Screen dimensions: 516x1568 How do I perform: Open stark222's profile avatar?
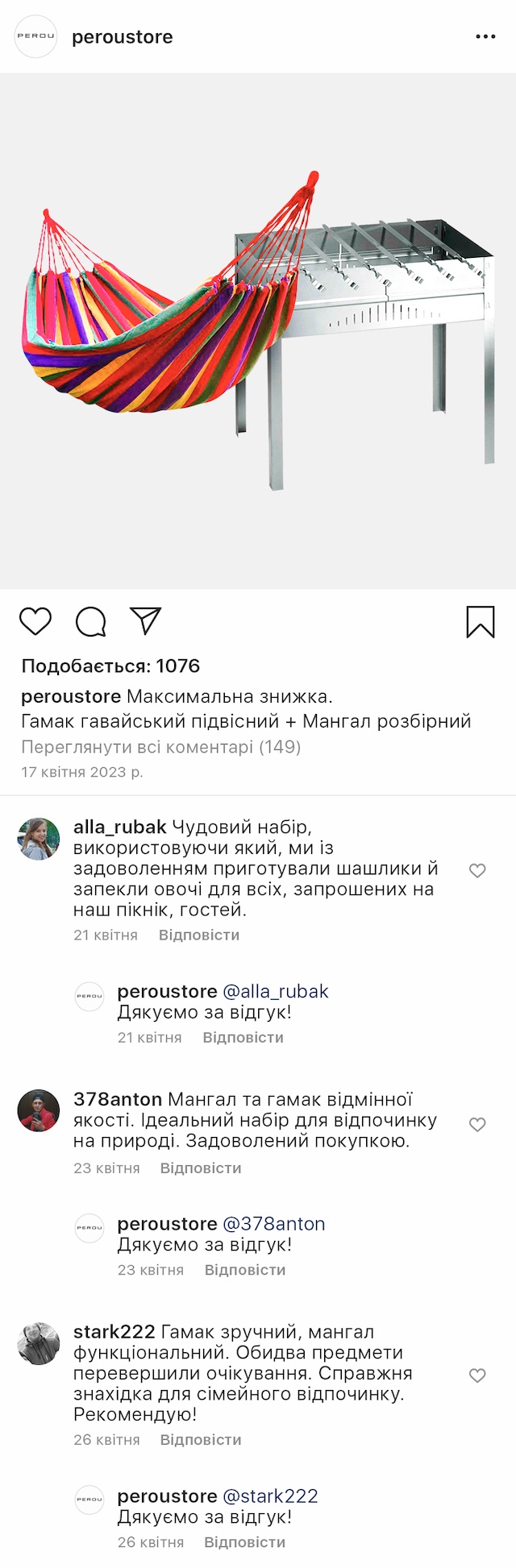39,1343
